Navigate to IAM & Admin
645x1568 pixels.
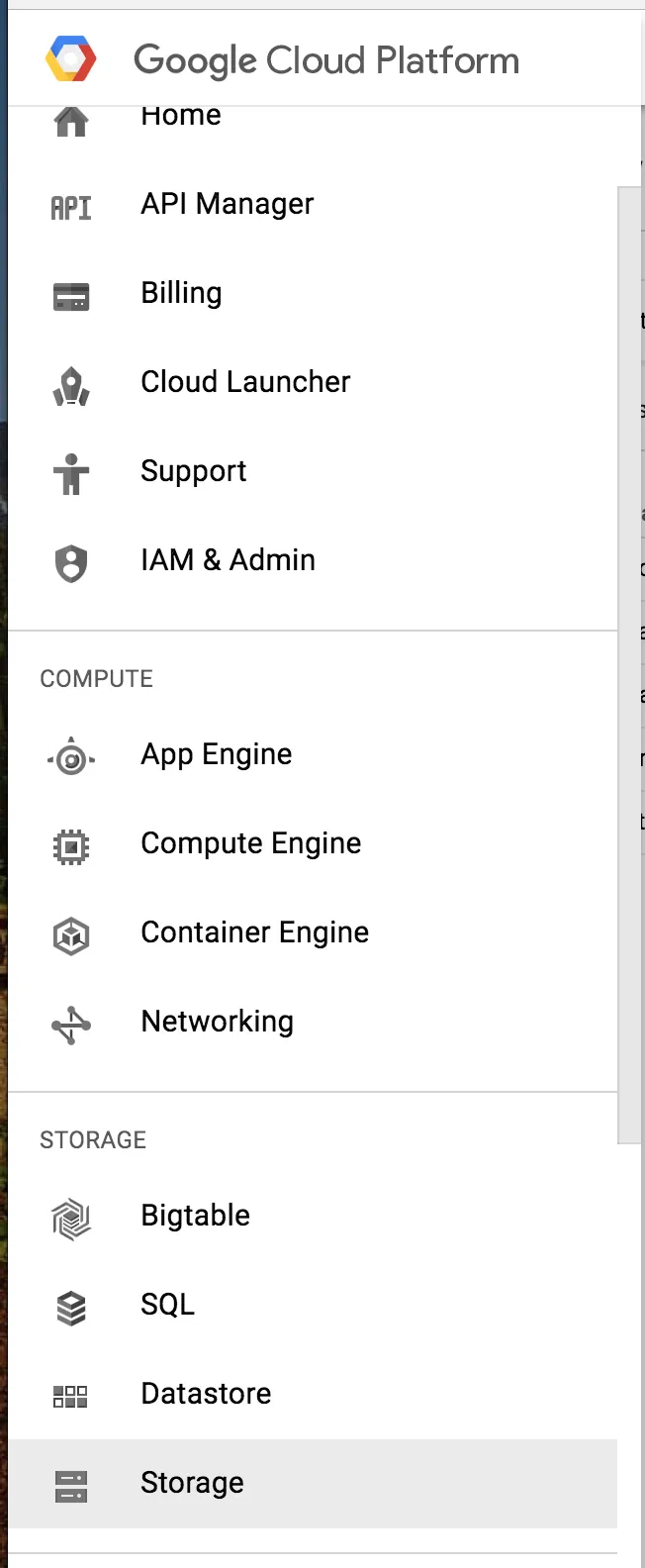[x=228, y=560]
